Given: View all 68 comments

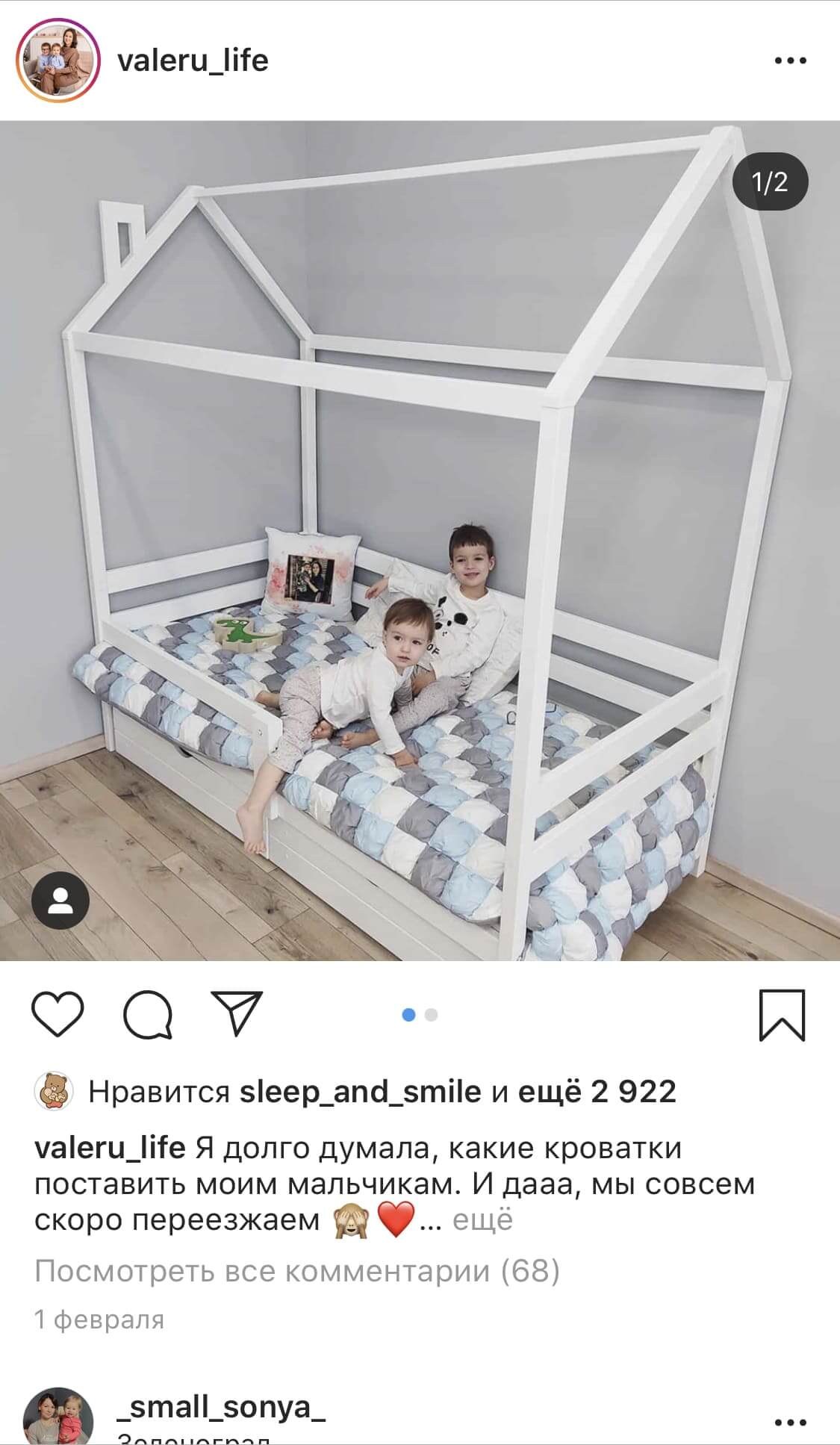Looking at the screenshot, I should point(296,1270).
